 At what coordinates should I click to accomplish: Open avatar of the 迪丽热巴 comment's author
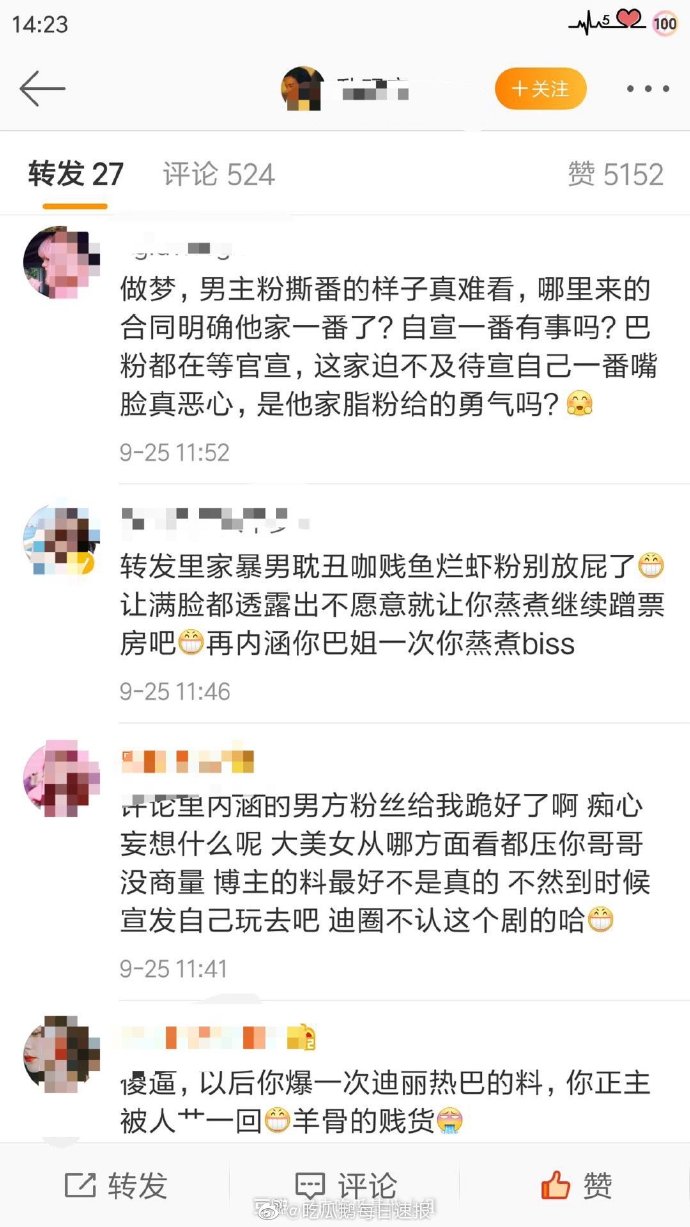point(60,1056)
